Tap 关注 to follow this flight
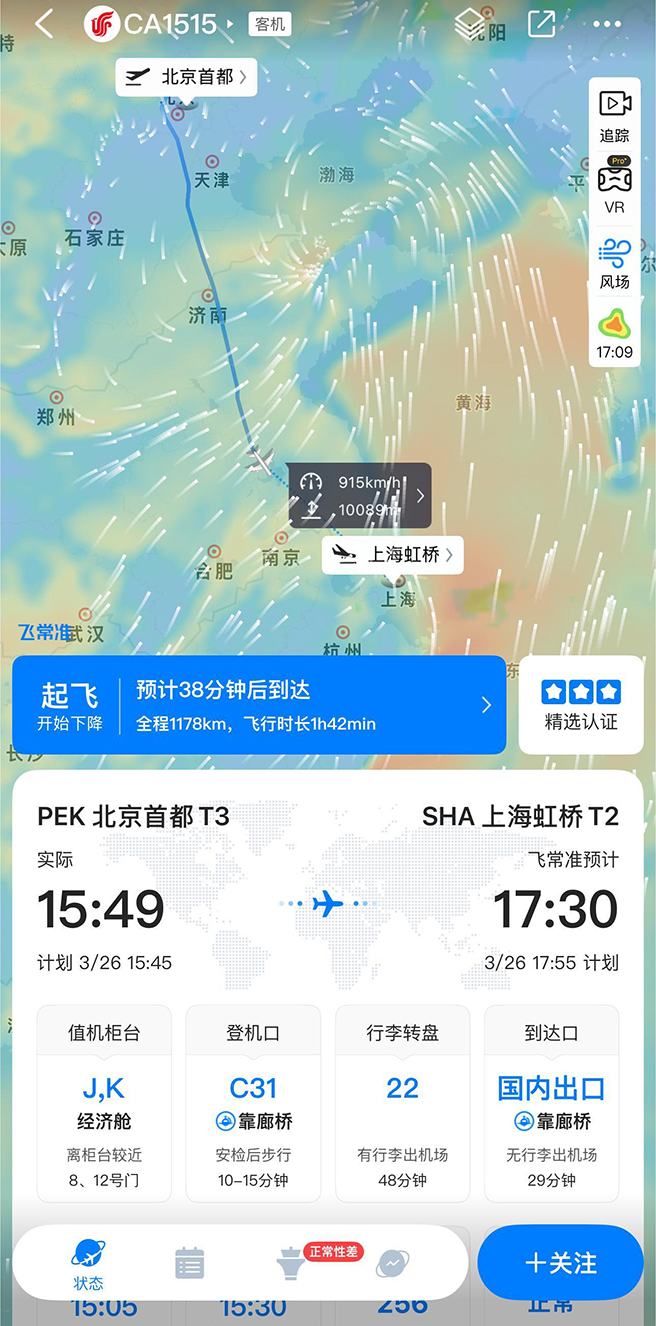 (560, 1263)
